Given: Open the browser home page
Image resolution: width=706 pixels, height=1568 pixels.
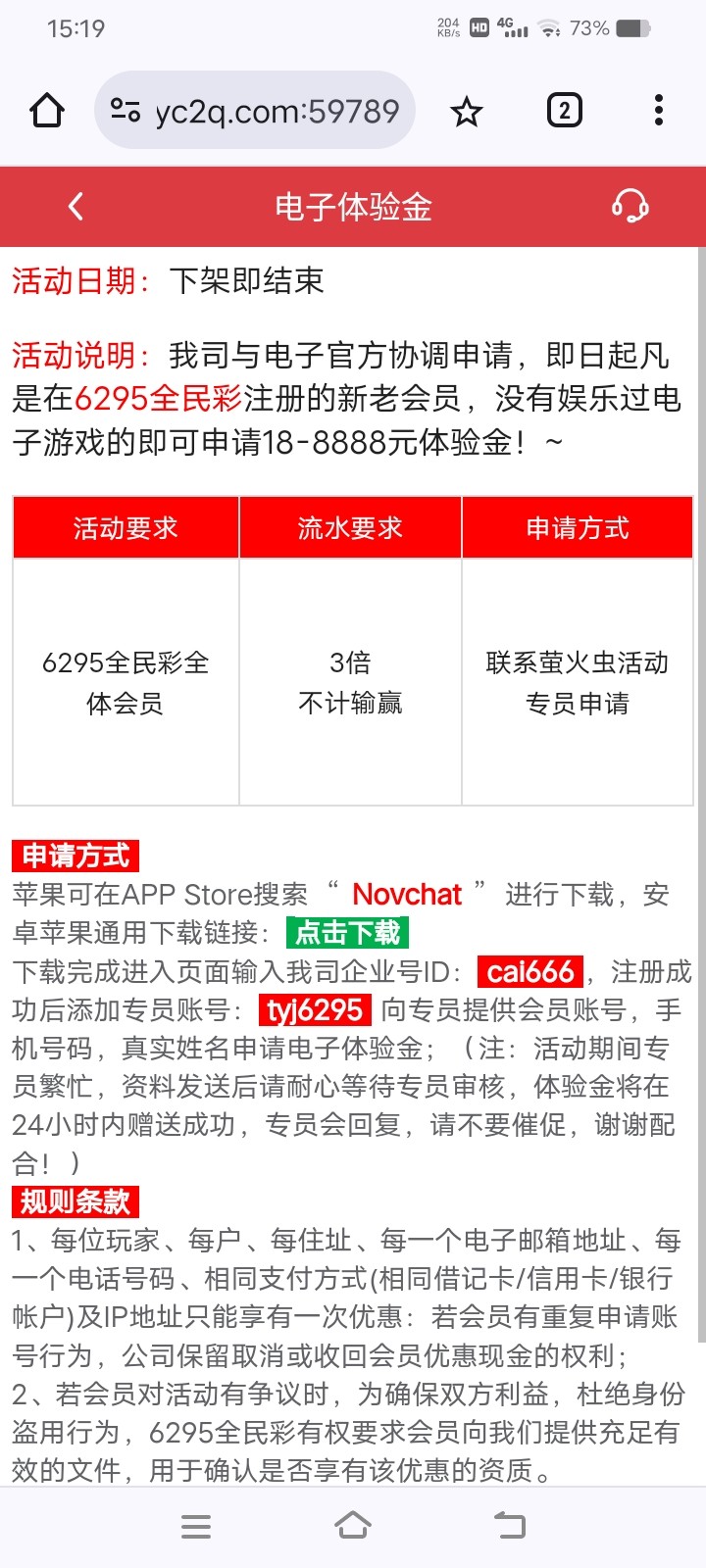Looking at the screenshot, I should 47,111.
